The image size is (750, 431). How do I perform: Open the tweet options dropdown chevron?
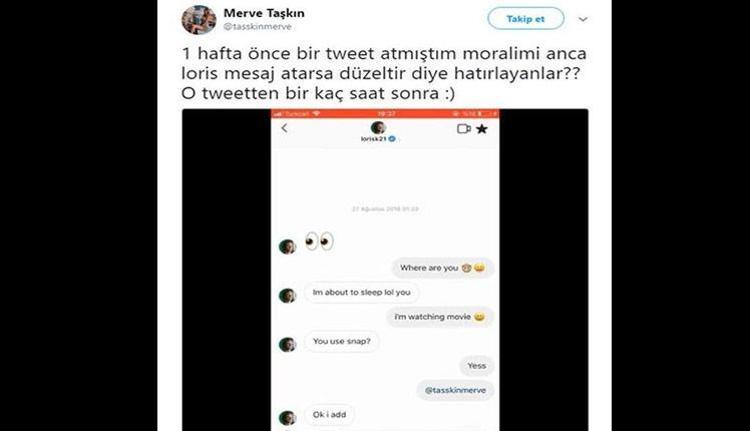583,19
